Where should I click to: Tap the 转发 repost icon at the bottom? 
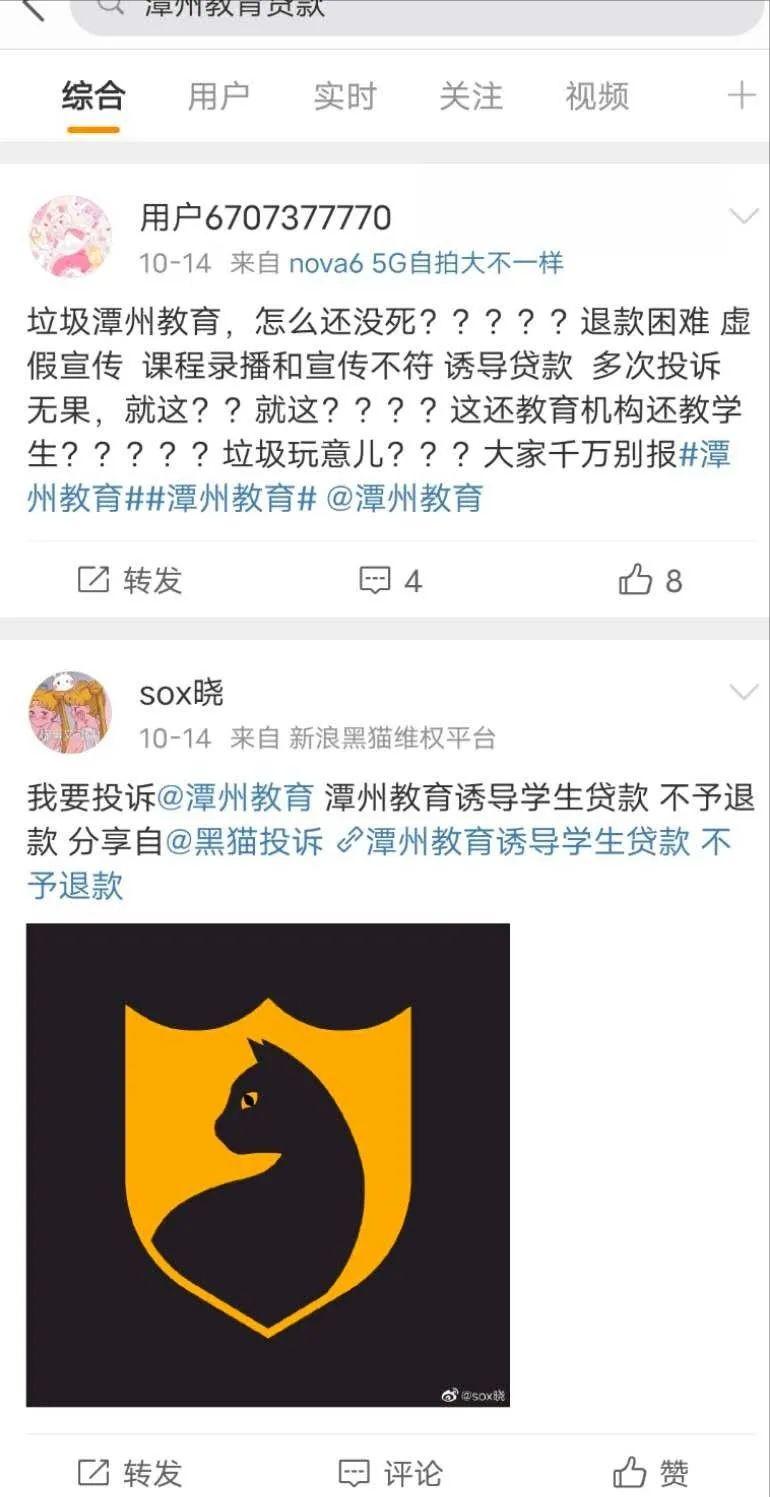(x=92, y=1472)
